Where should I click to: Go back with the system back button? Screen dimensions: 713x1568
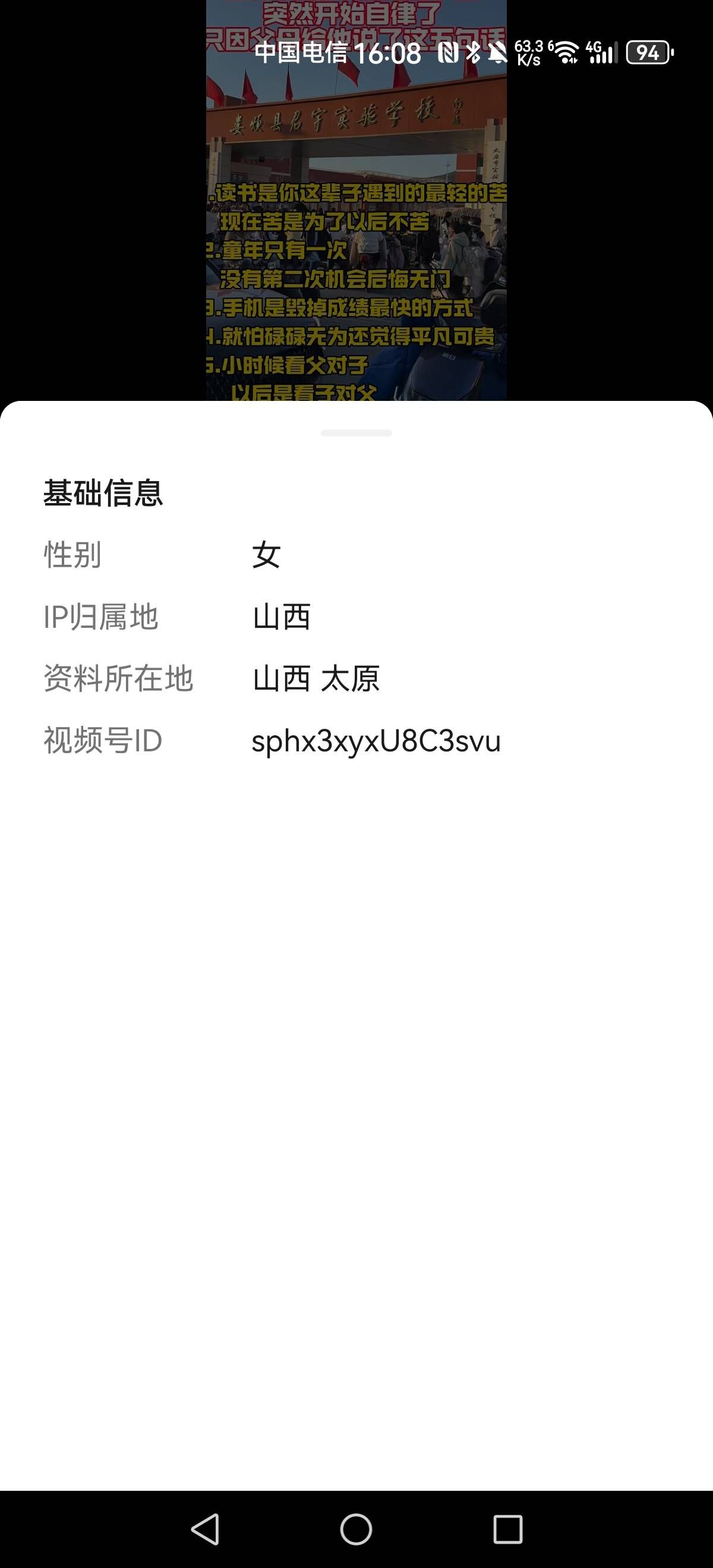[205, 1528]
